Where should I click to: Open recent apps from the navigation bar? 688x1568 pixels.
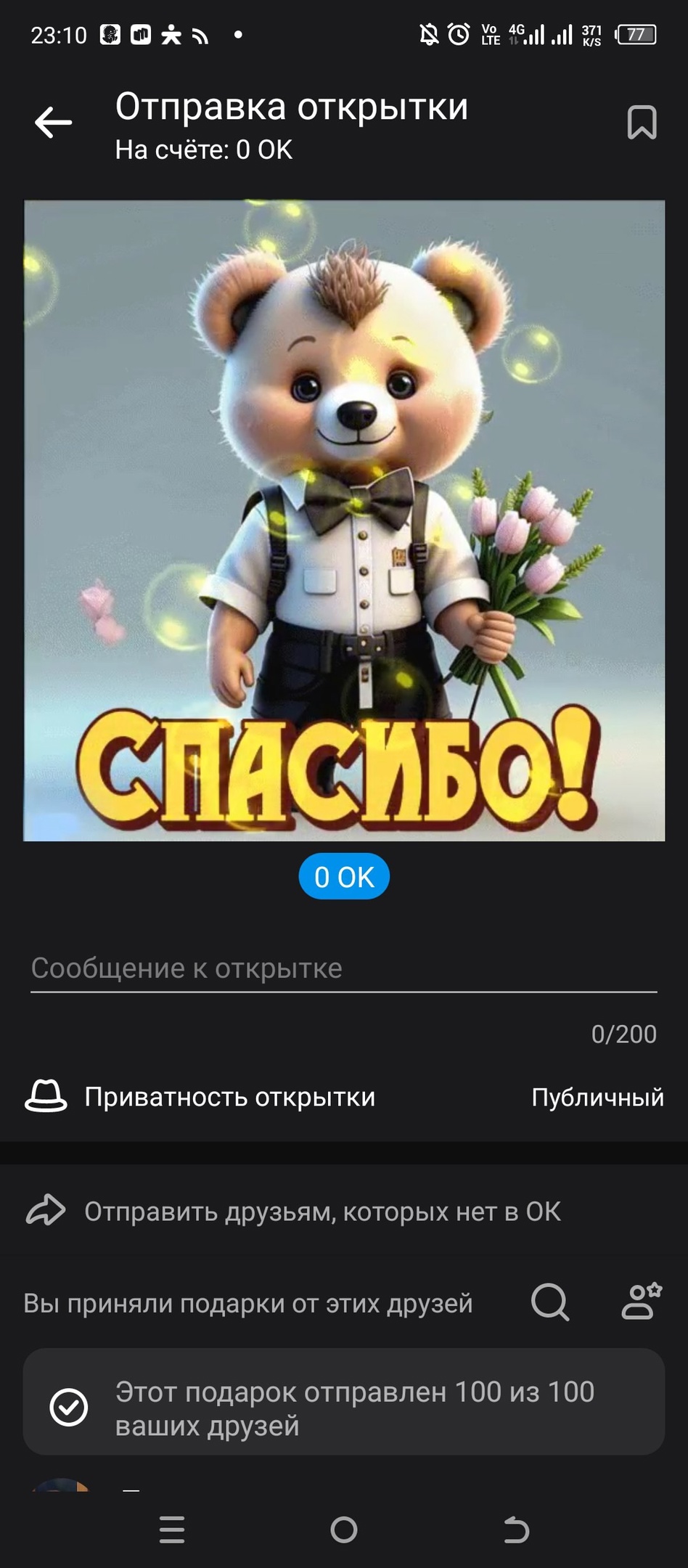point(172,1530)
